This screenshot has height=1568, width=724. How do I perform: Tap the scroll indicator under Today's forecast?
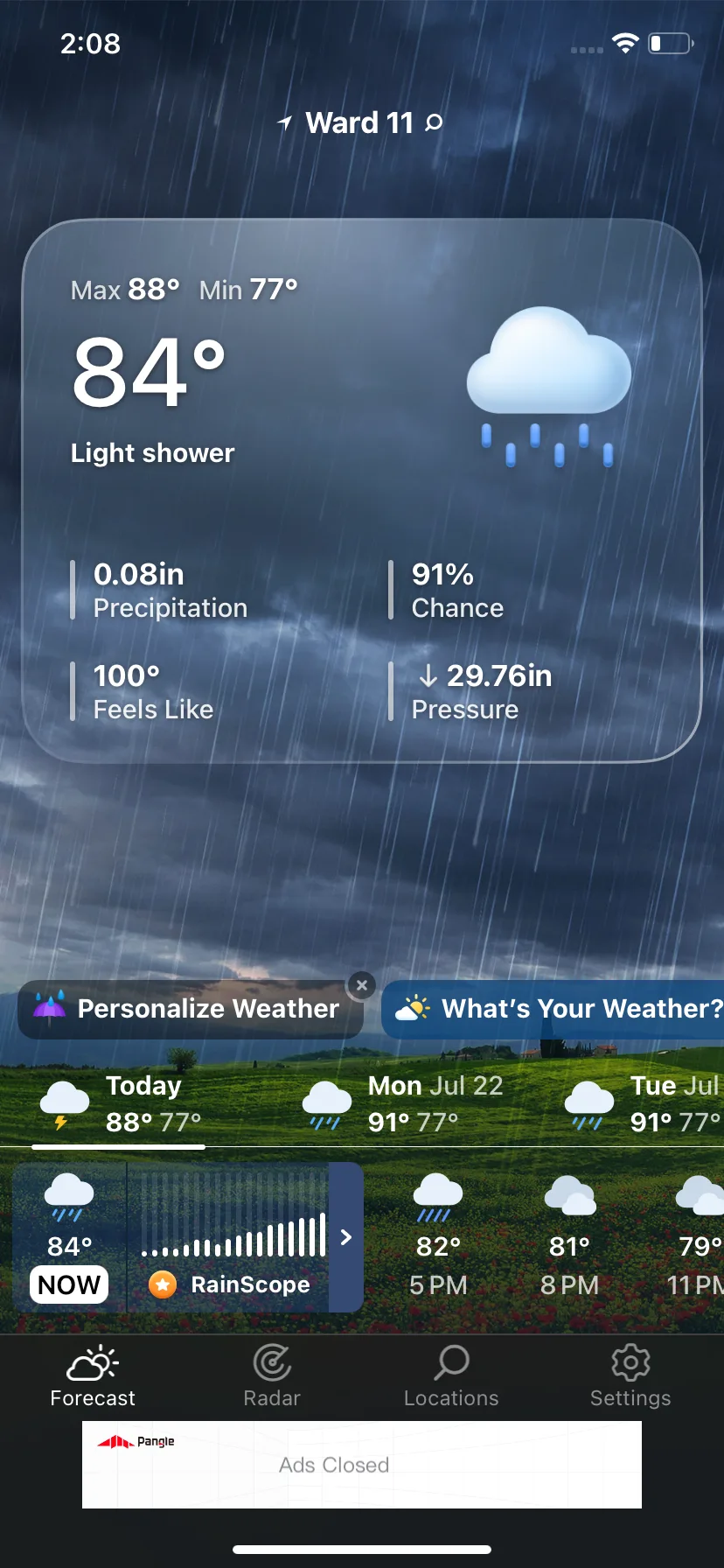click(x=118, y=1146)
